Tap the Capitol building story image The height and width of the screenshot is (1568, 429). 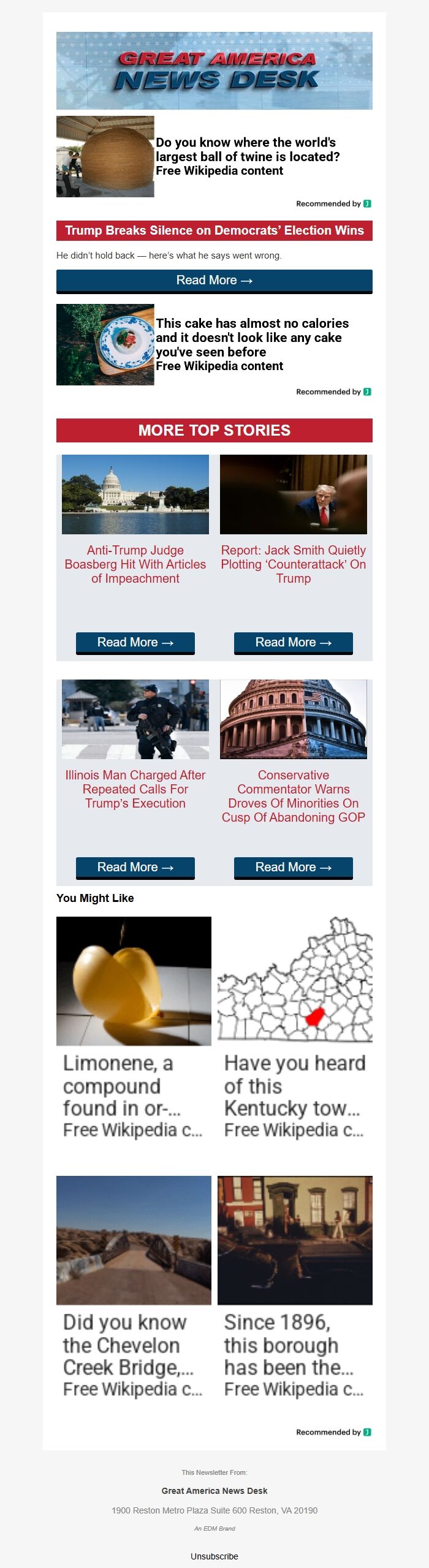[135, 494]
